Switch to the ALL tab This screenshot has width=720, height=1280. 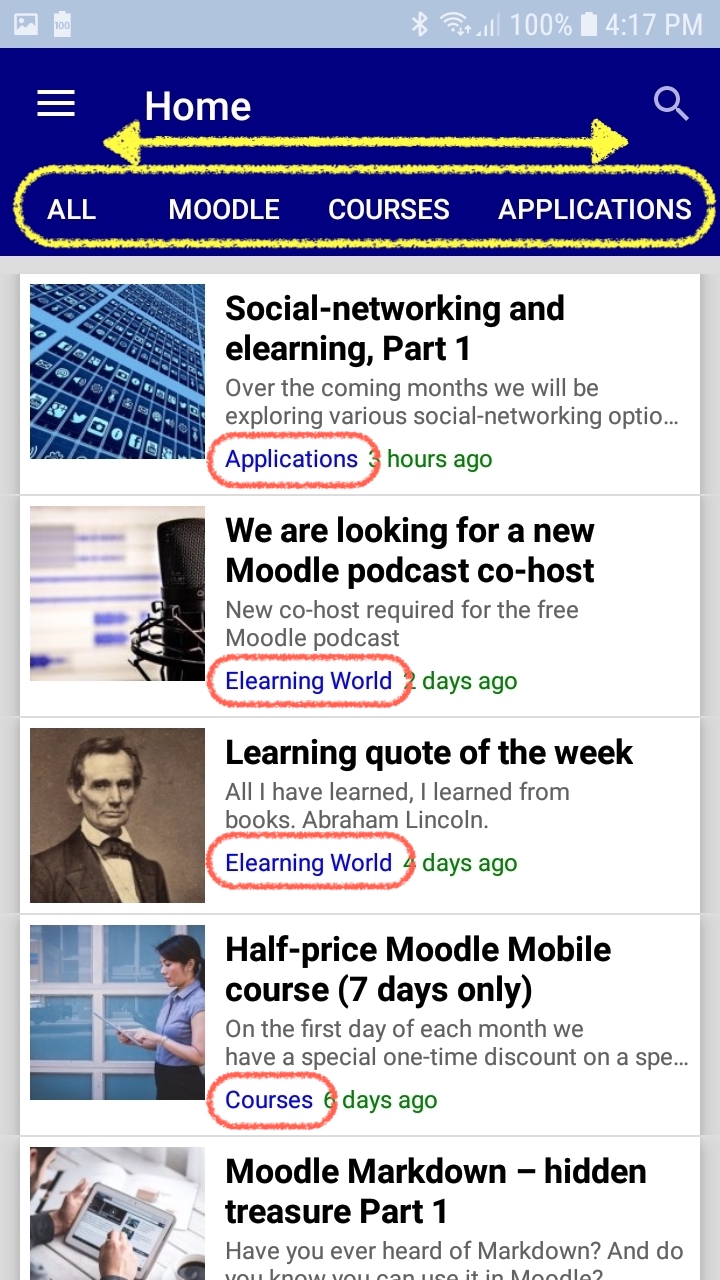coord(72,209)
